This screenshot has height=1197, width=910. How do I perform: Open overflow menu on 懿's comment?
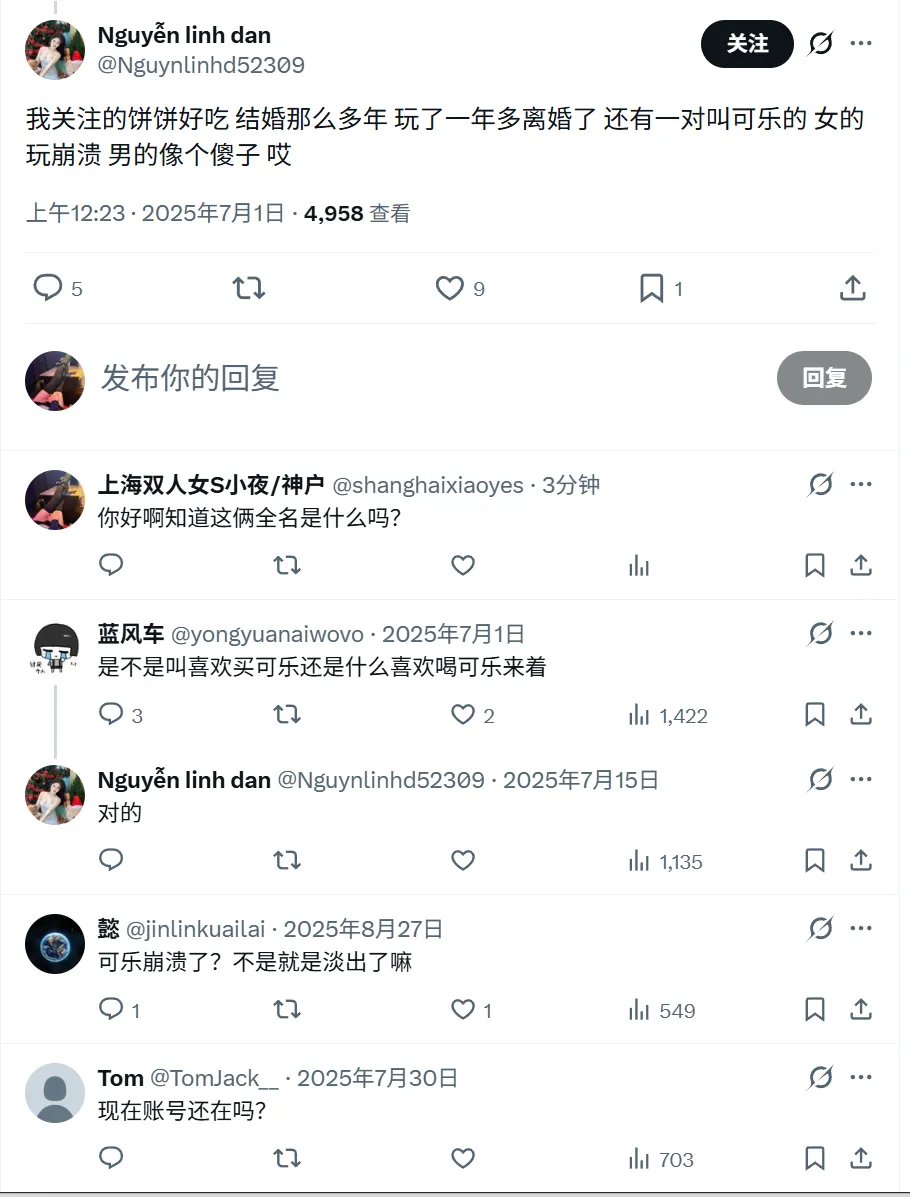click(x=861, y=929)
